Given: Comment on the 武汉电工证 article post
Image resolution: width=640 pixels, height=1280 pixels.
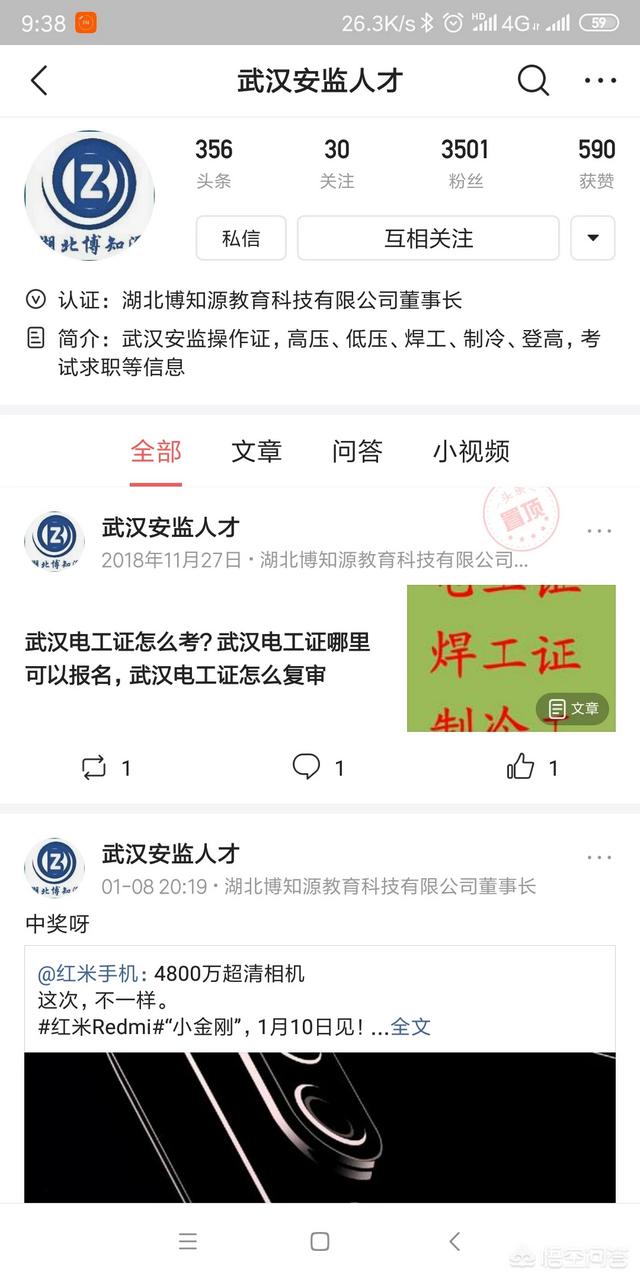Looking at the screenshot, I should click(318, 767).
